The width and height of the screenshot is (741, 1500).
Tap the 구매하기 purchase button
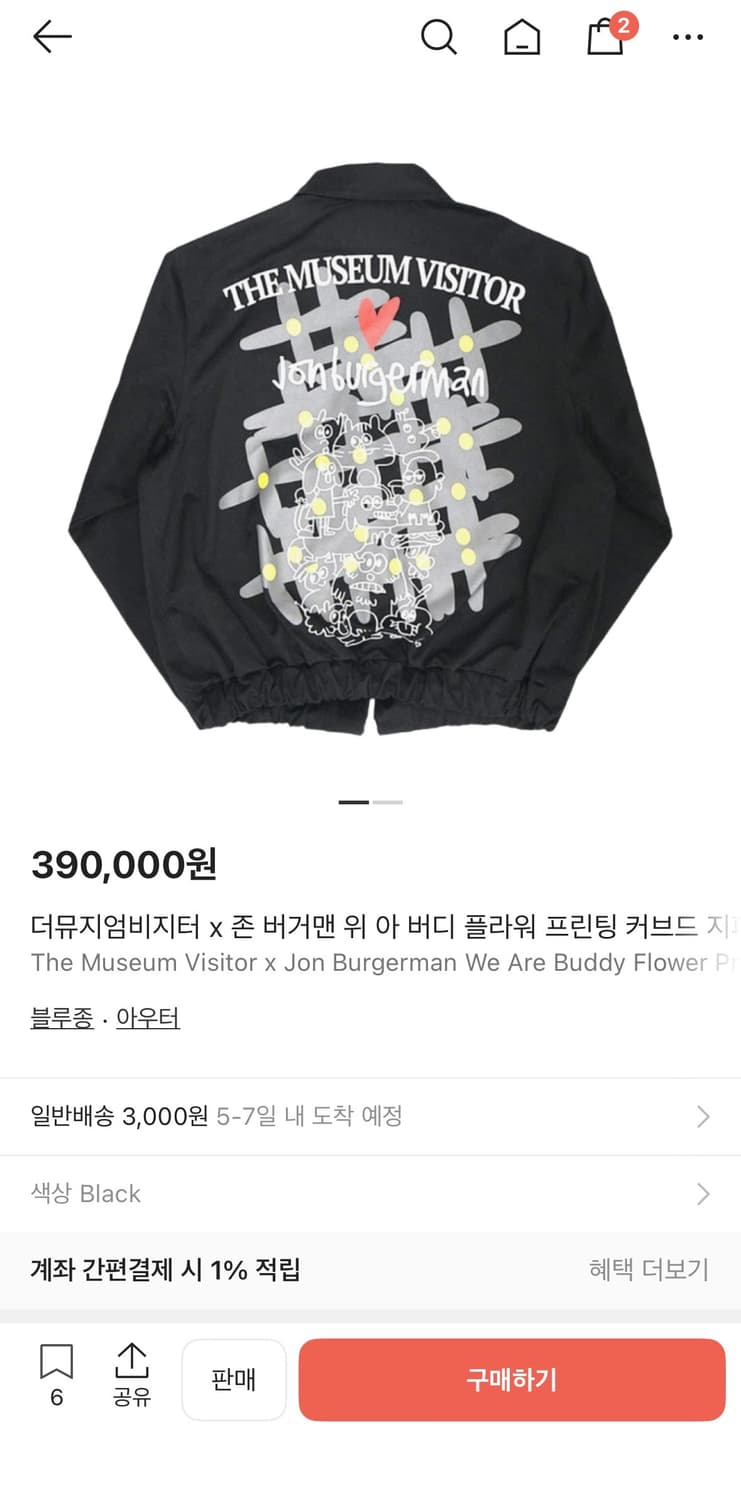pyautogui.click(x=512, y=1379)
